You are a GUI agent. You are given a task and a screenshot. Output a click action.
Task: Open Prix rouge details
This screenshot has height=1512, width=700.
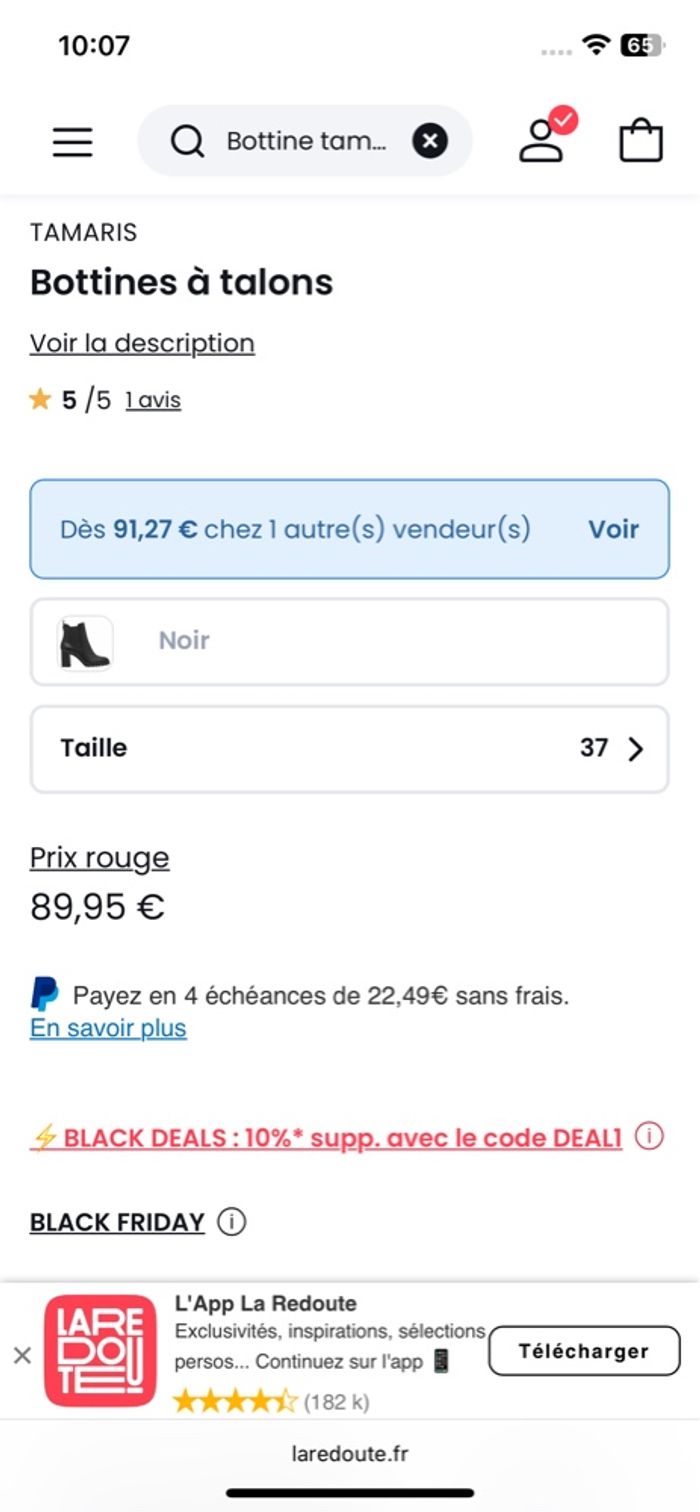100,858
